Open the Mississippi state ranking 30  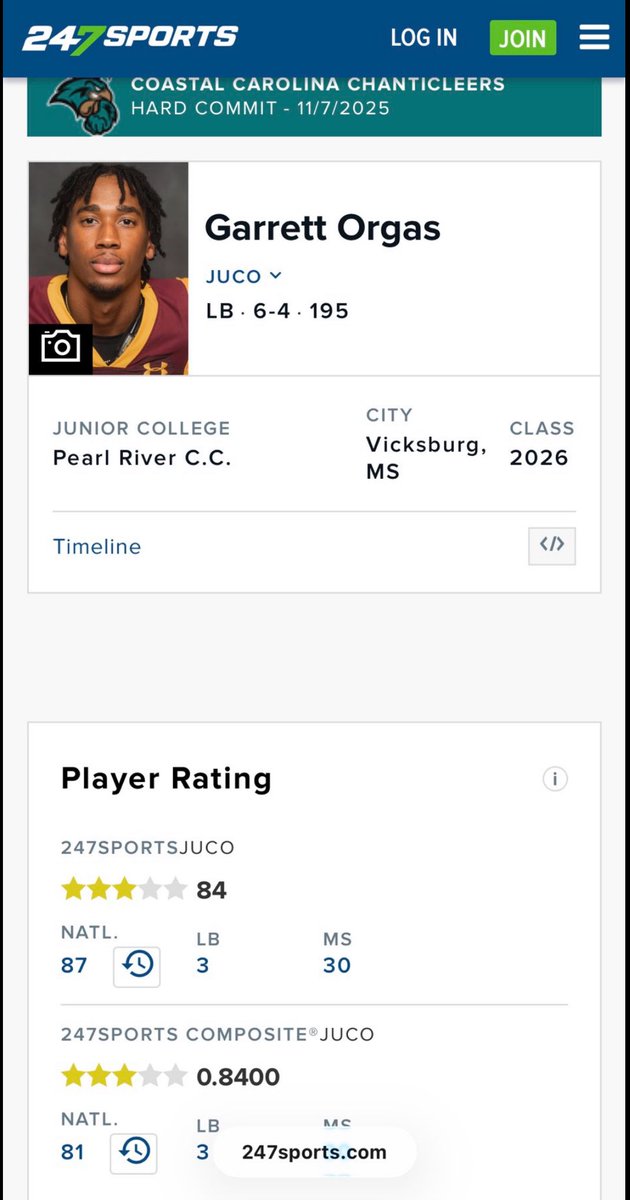[337, 965]
